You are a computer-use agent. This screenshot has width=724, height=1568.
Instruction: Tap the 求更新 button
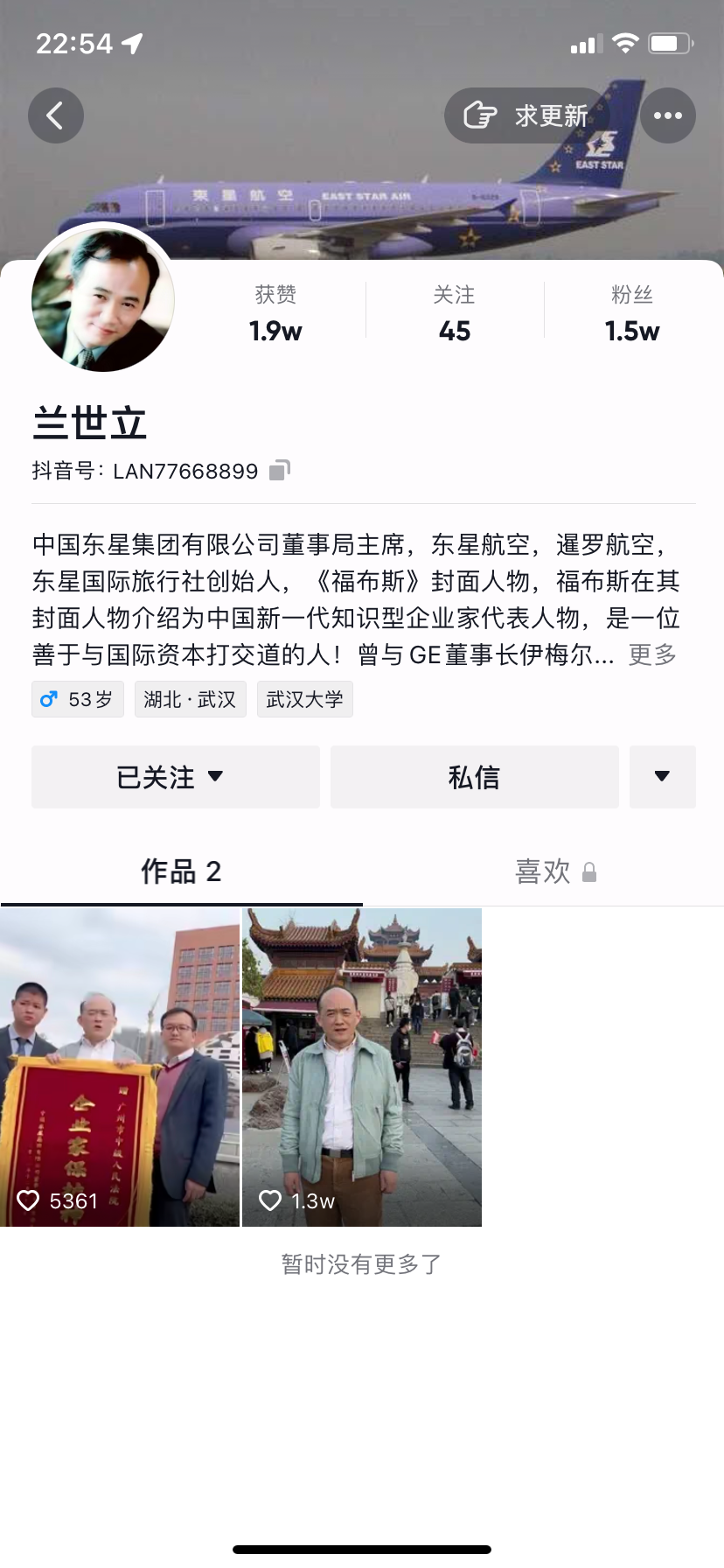[526, 115]
